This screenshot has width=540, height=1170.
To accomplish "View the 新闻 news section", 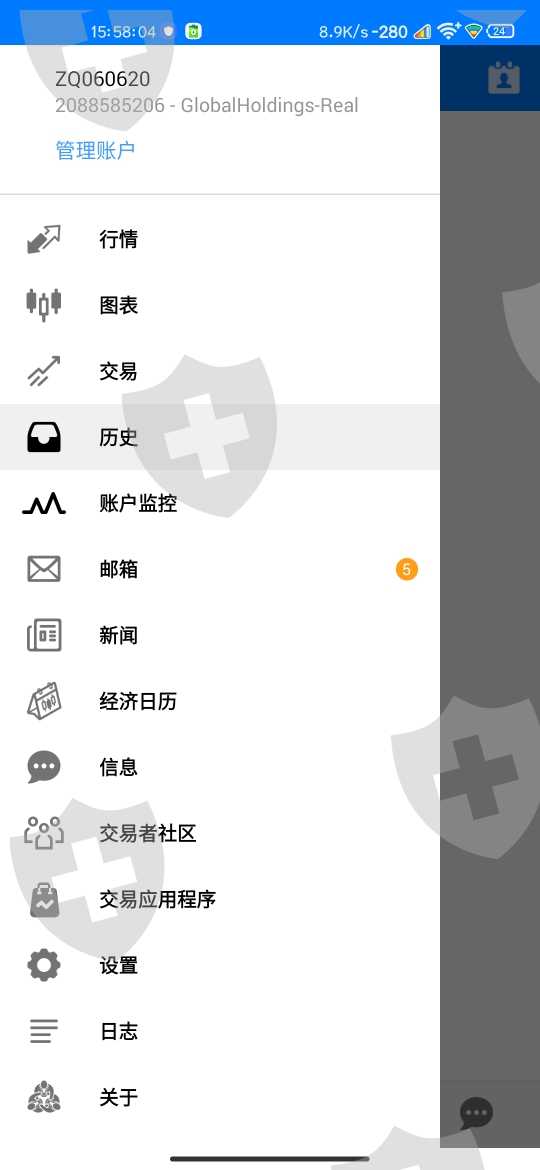I will [x=220, y=635].
